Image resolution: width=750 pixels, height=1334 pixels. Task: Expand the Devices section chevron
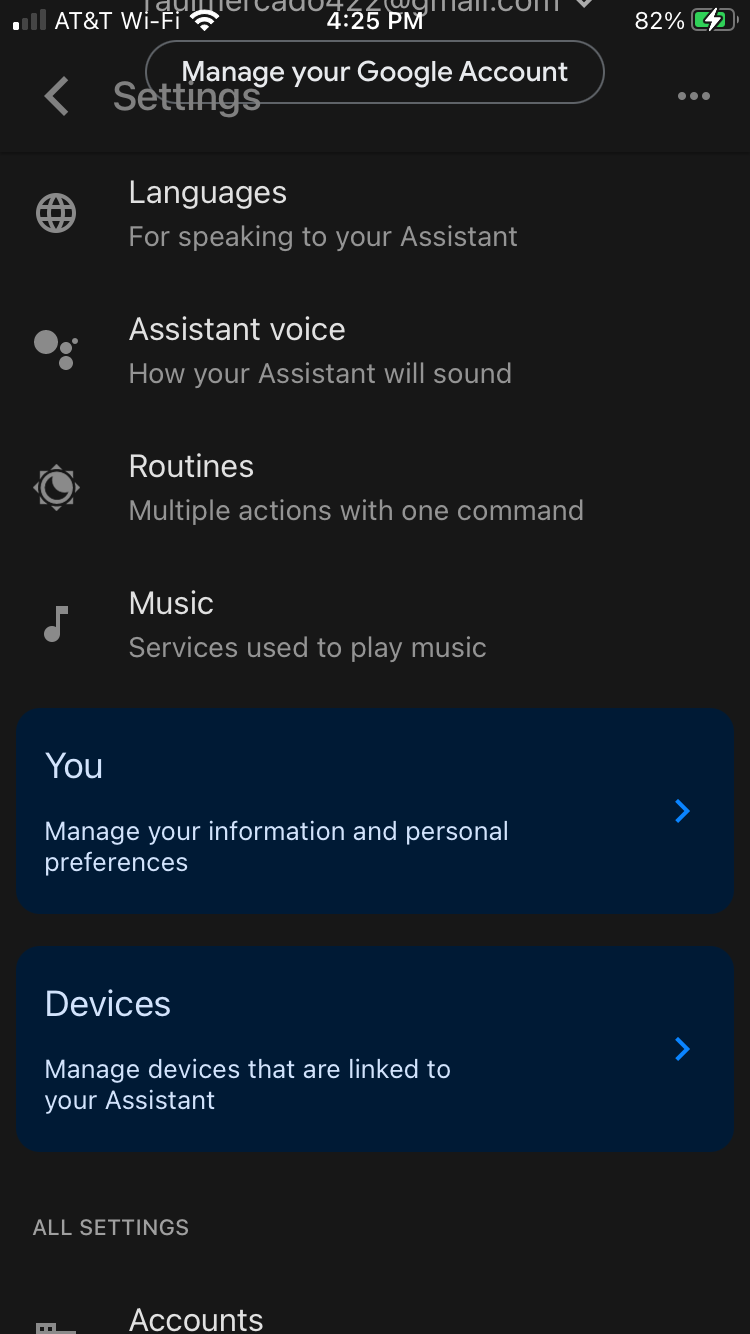[x=681, y=1049]
